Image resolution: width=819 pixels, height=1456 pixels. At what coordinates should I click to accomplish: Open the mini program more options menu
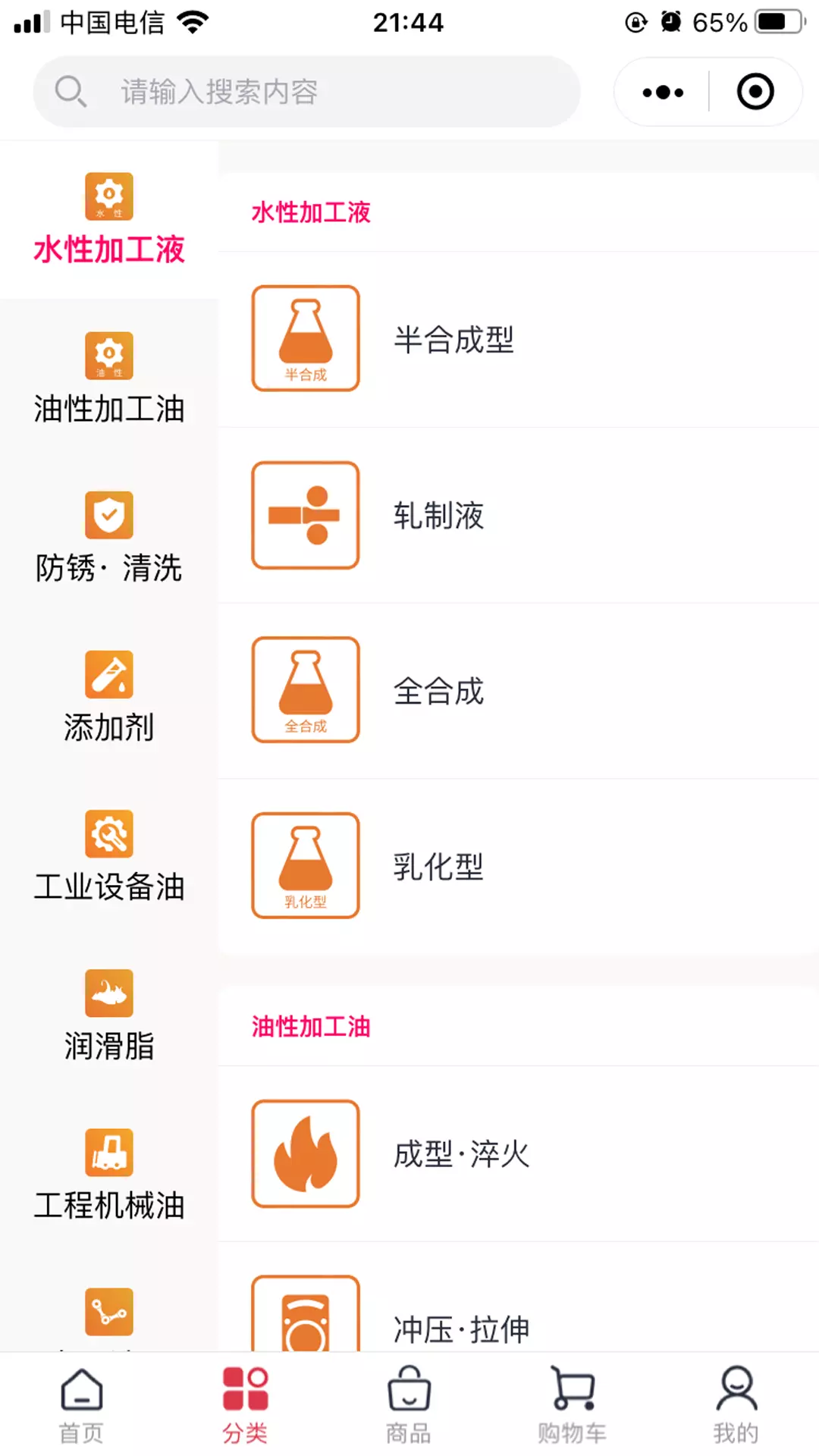[662, 93]
